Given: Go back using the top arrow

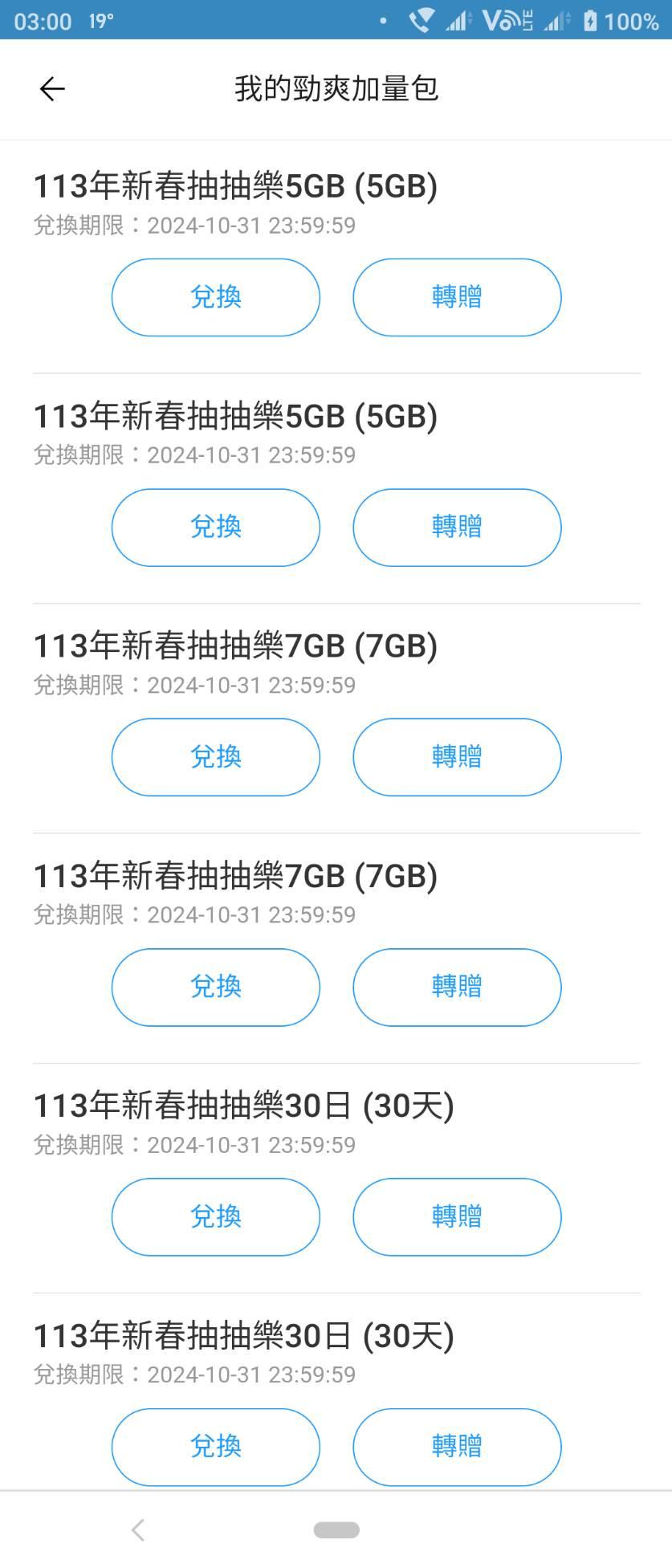Looking at the screenshot, I should (x=52, y=88).
